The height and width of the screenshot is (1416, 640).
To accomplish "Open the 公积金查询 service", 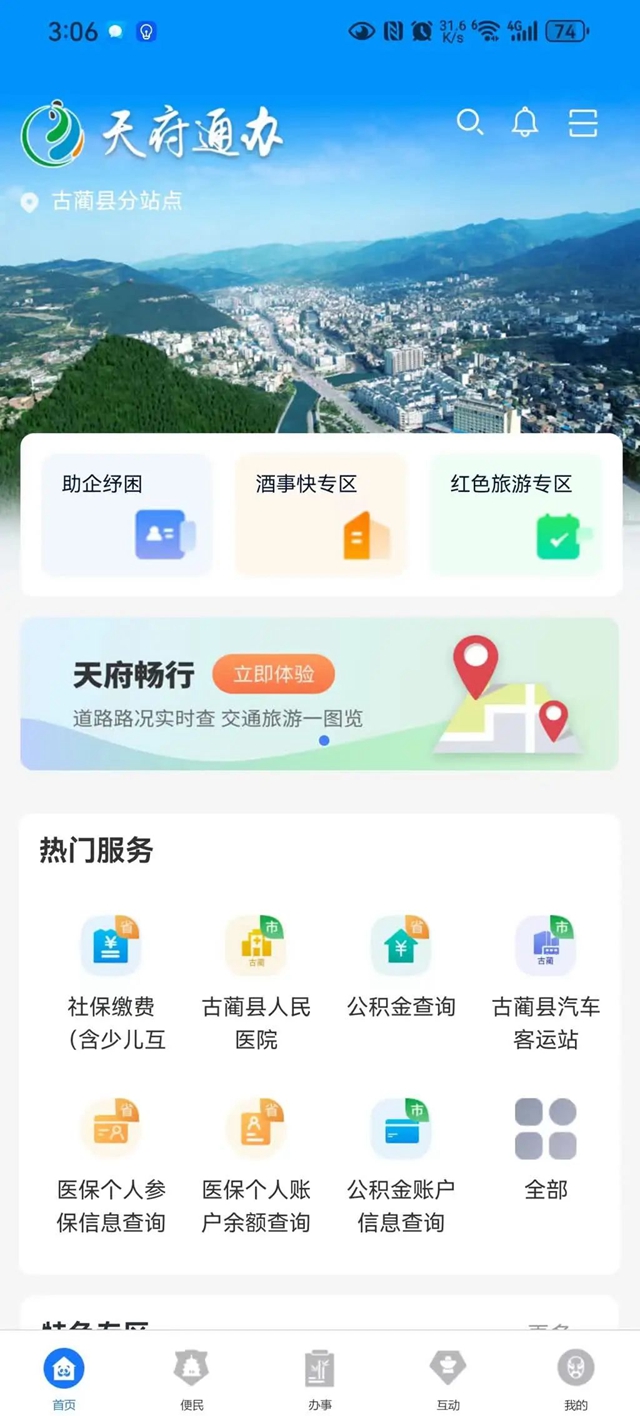I will coord(401,964).
